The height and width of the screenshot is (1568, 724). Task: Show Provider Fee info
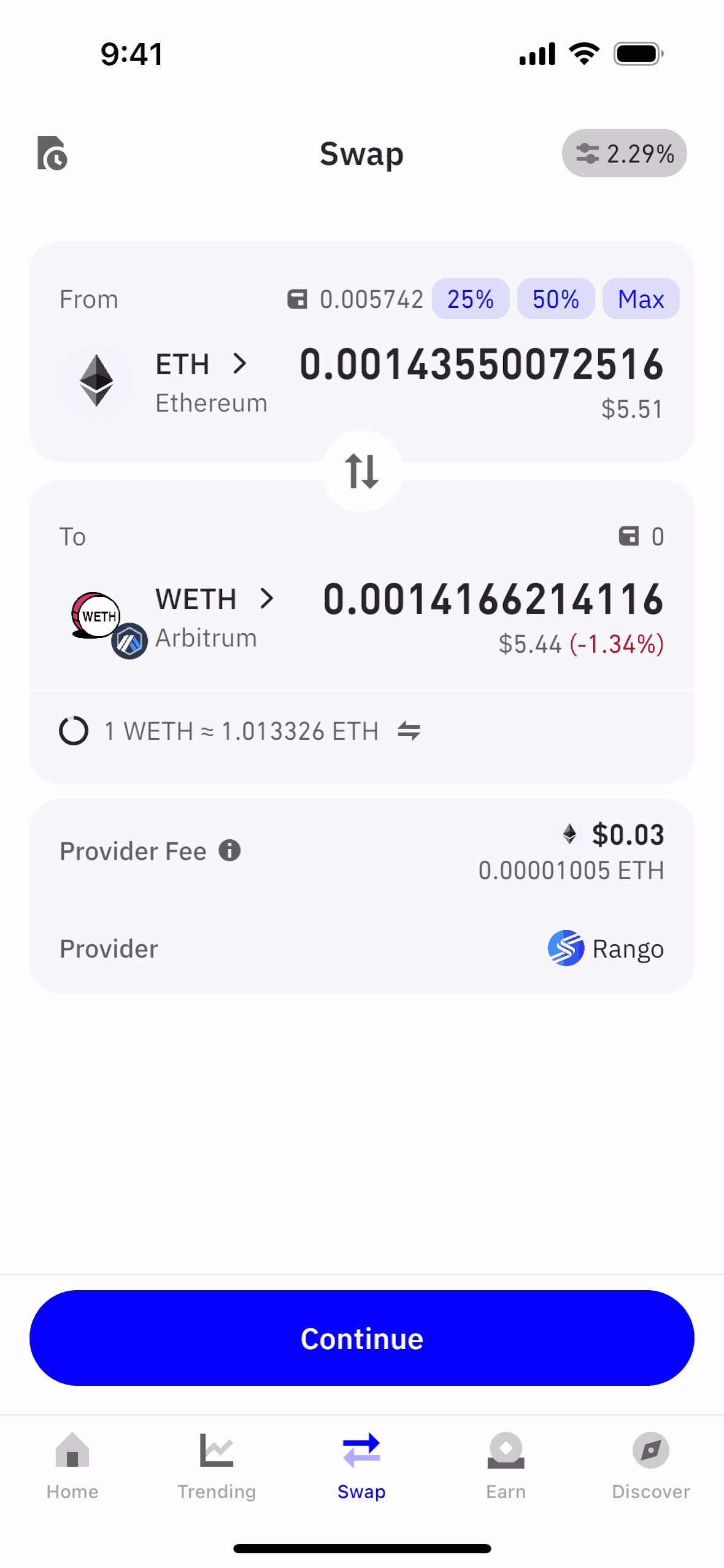tap(229, 850)
